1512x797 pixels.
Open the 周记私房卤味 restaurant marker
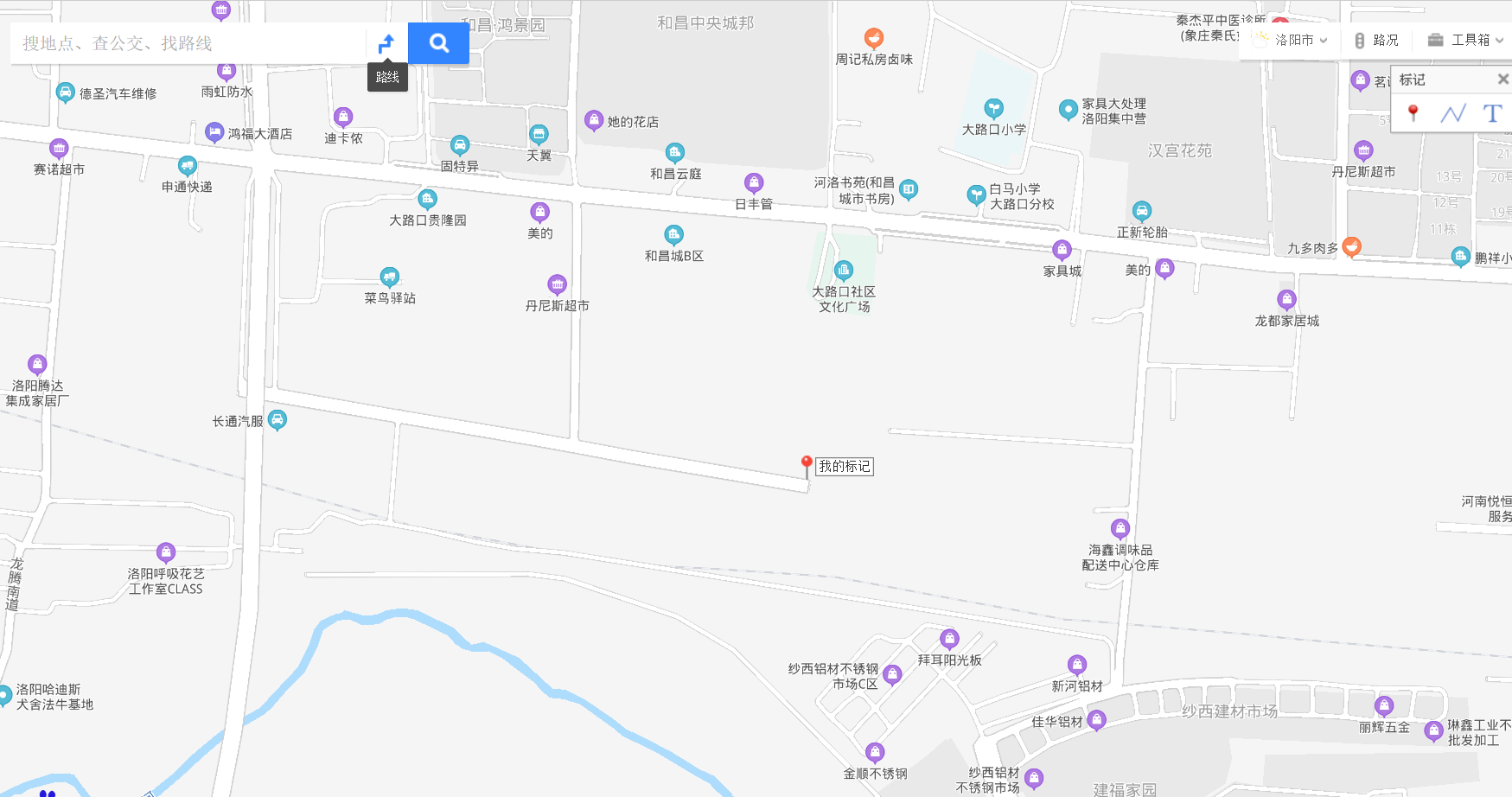click(x=874, y=38)
